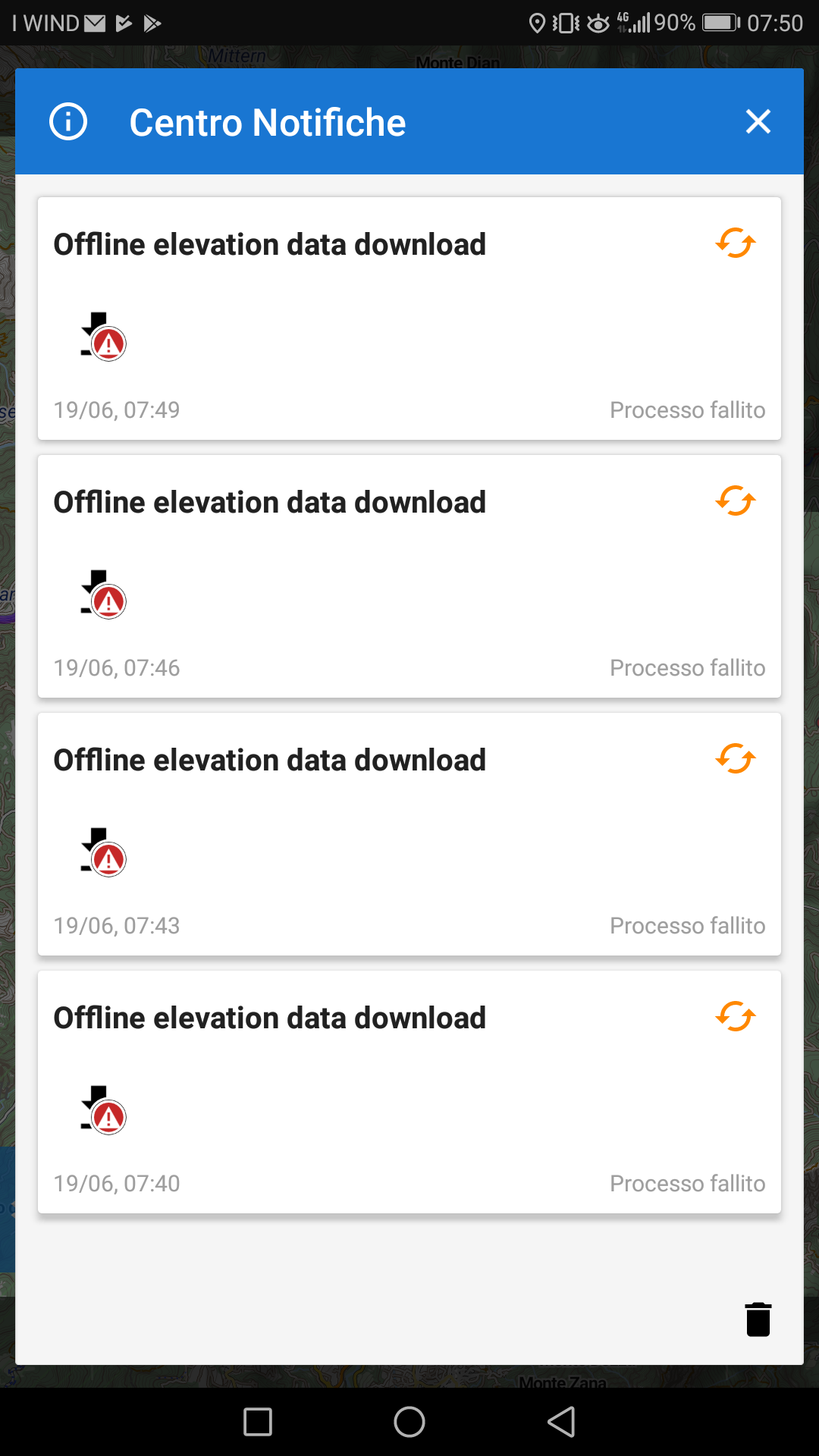Go to the system home screen
The height and width of the screenshot is (1456, 819).
click(409, 1422)
